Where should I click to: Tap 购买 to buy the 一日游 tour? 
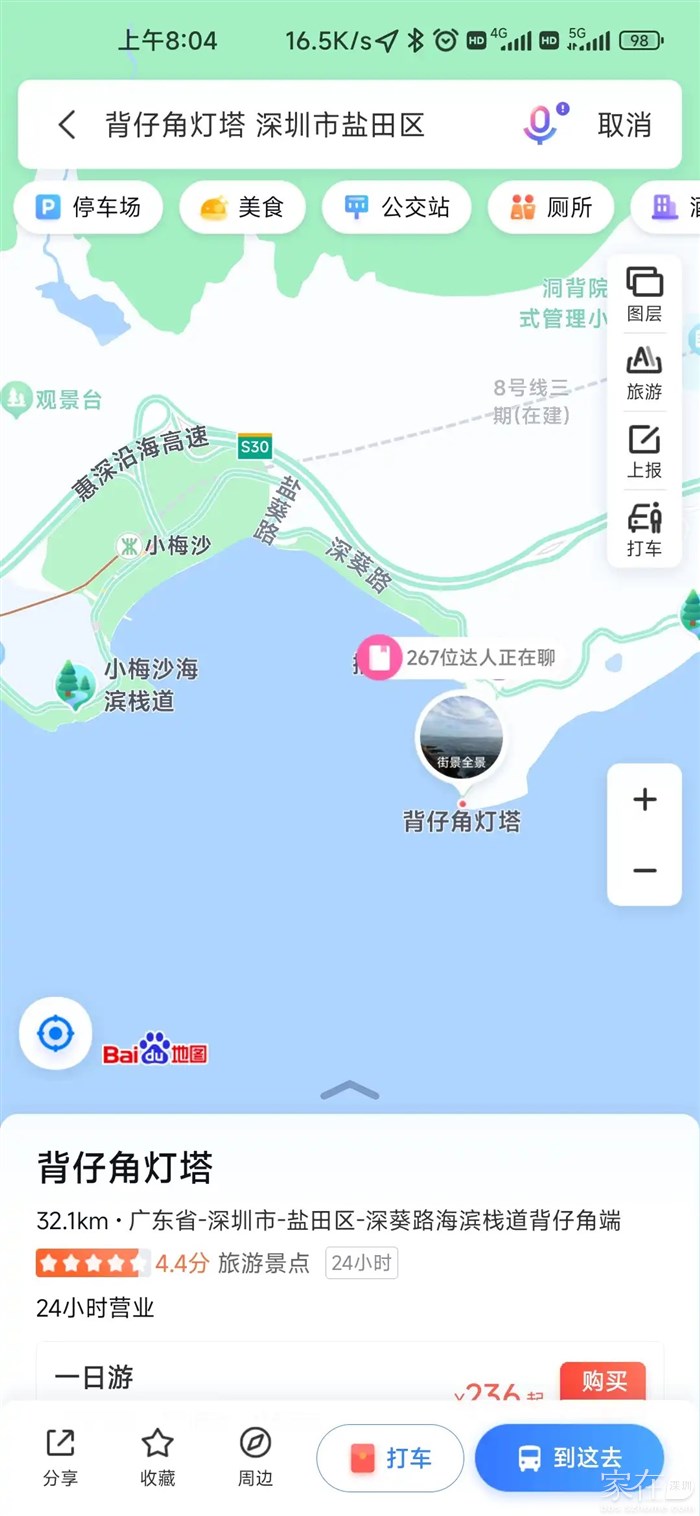602,1381
